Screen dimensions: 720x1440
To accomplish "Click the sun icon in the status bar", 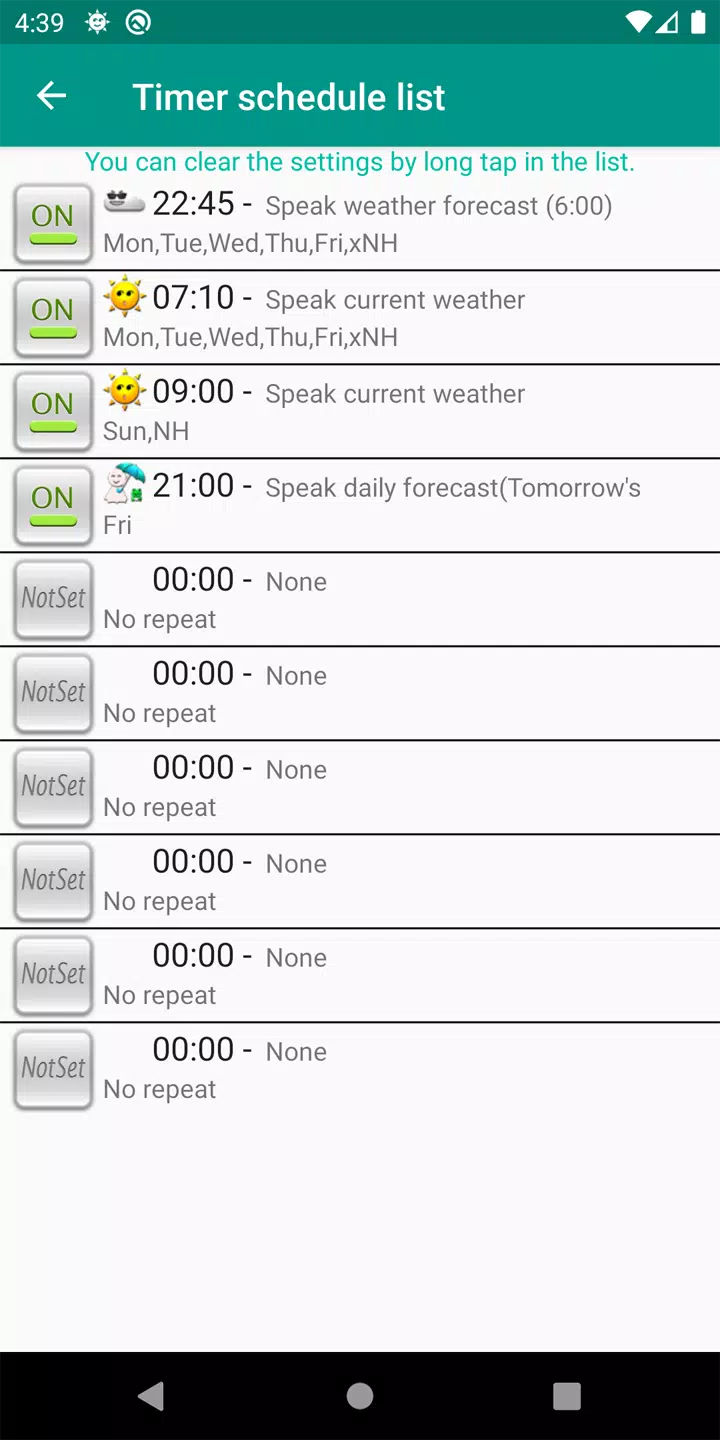I will 97,22.
